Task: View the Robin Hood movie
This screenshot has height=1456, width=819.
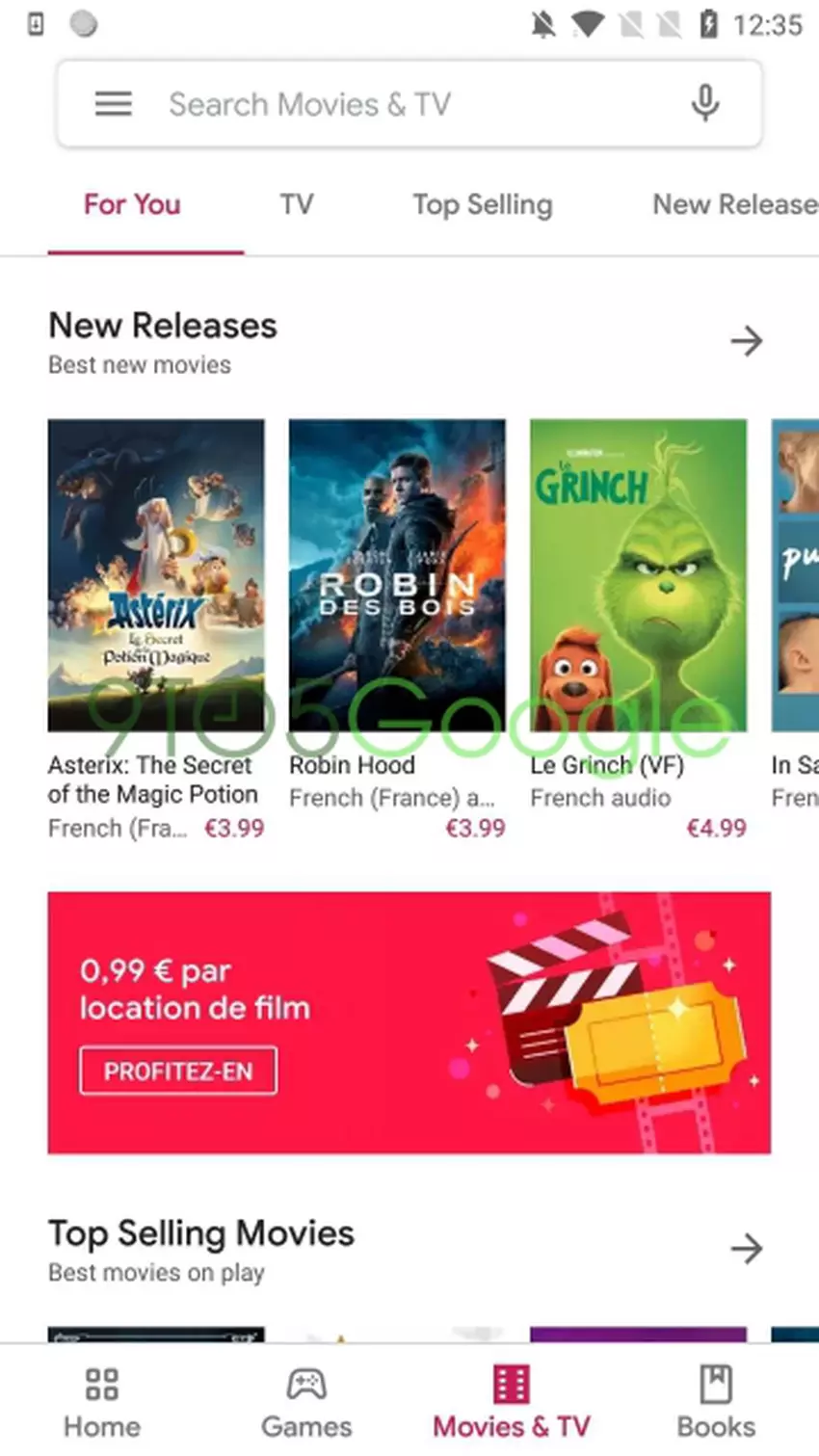Action: pyautogui.click(x=397, y=575)
